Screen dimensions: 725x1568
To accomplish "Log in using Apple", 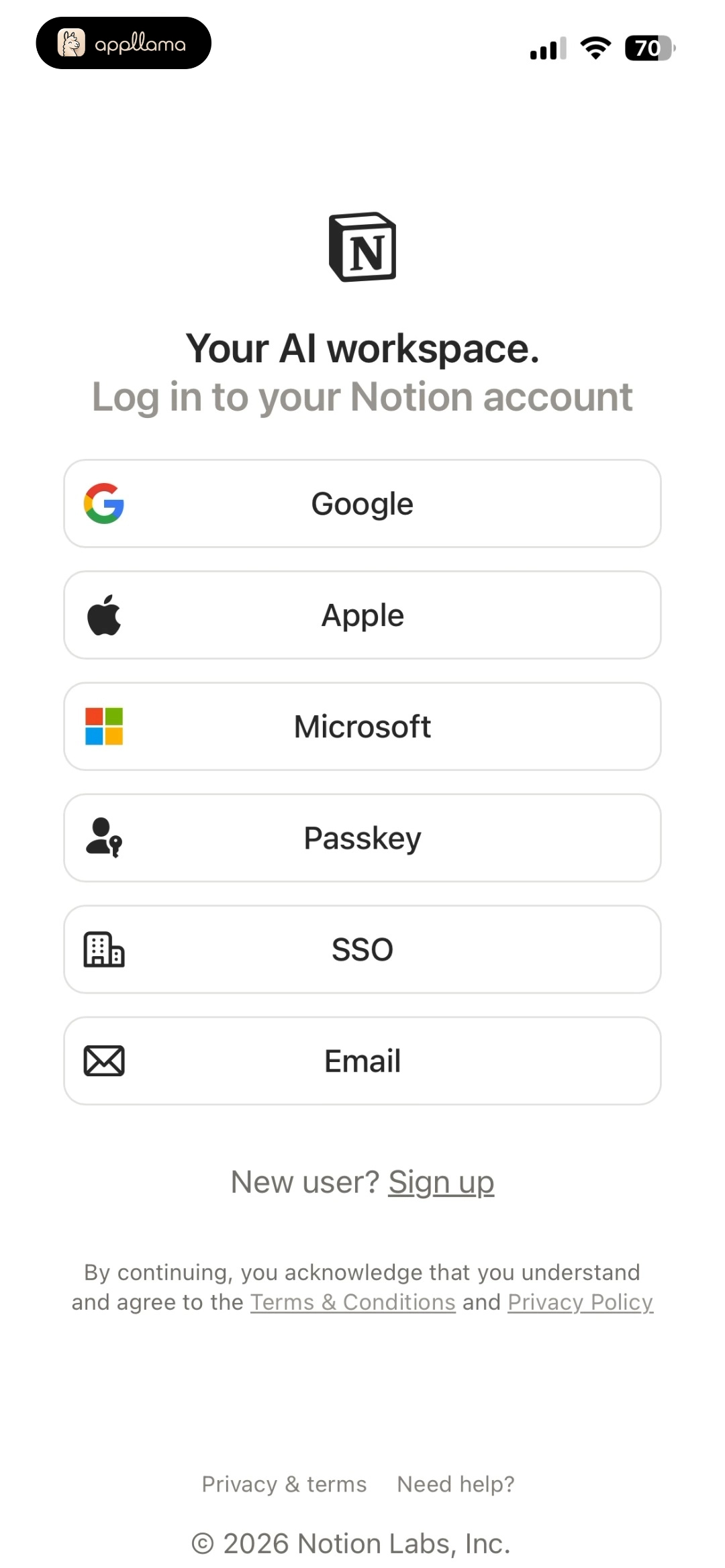I will [x=362, y=615].
